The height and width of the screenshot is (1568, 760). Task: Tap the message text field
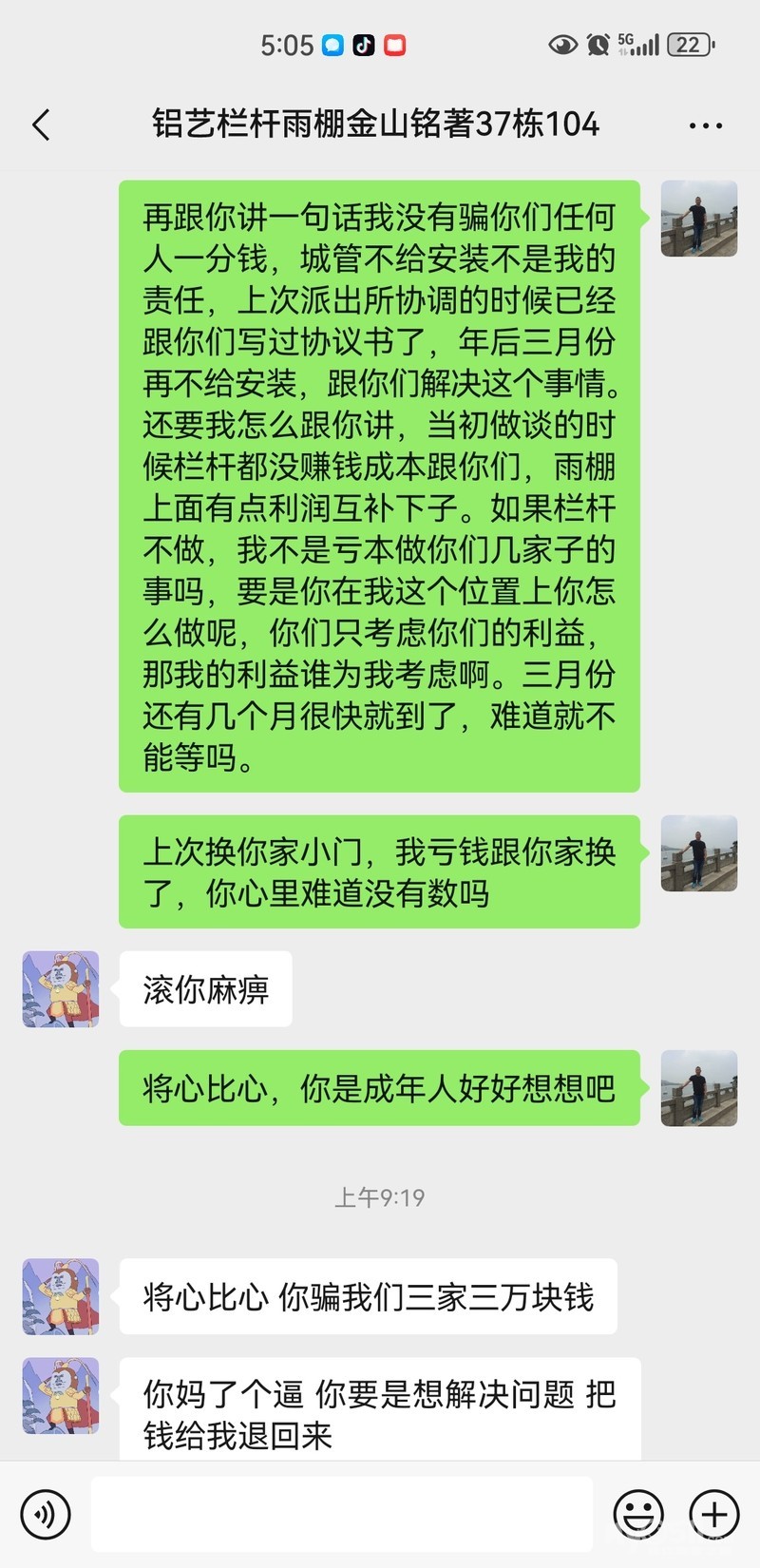pyautogui.click(x=342, y=1514)
